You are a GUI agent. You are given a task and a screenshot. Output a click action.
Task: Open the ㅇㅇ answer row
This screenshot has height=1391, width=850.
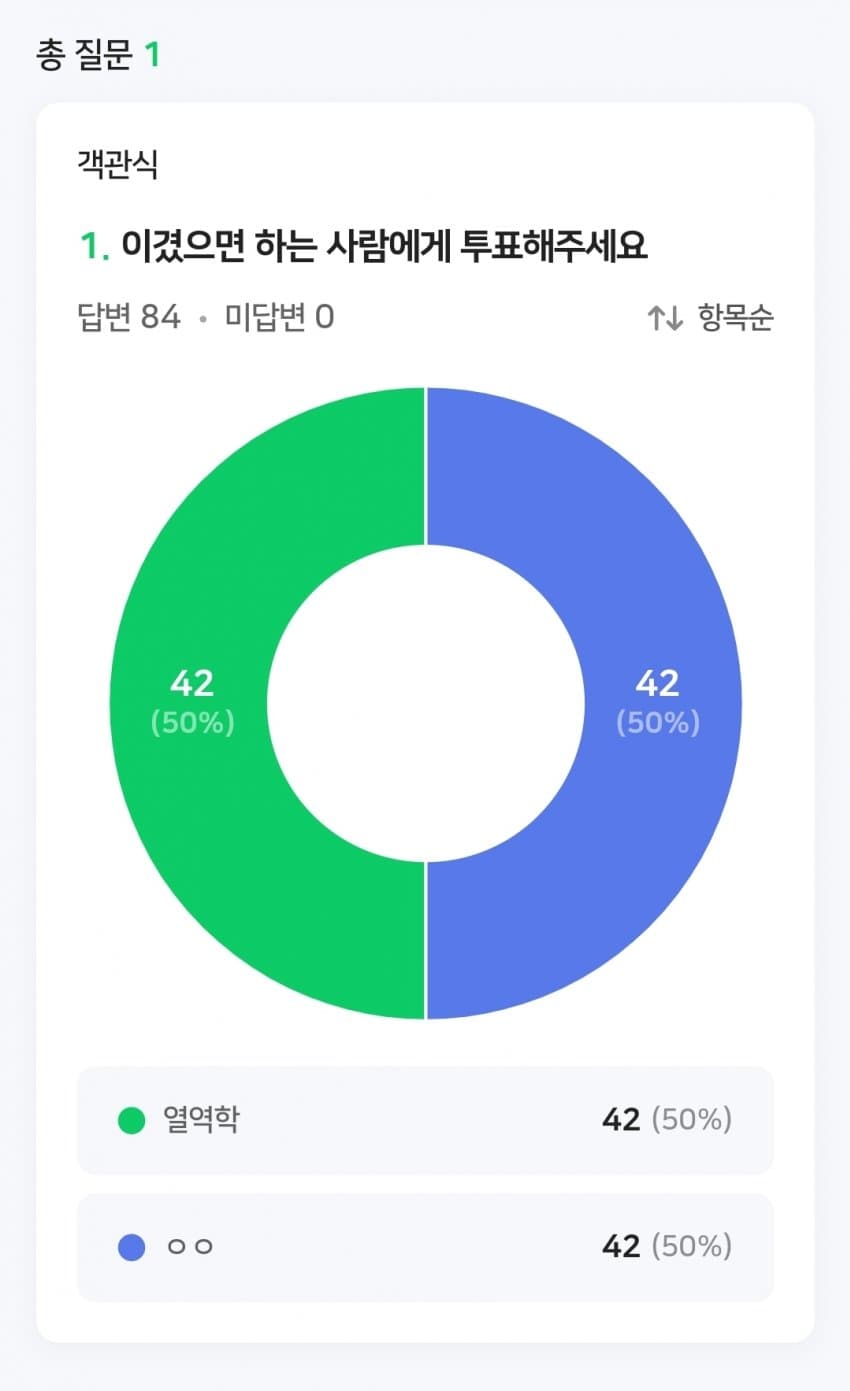(425, 1247)
